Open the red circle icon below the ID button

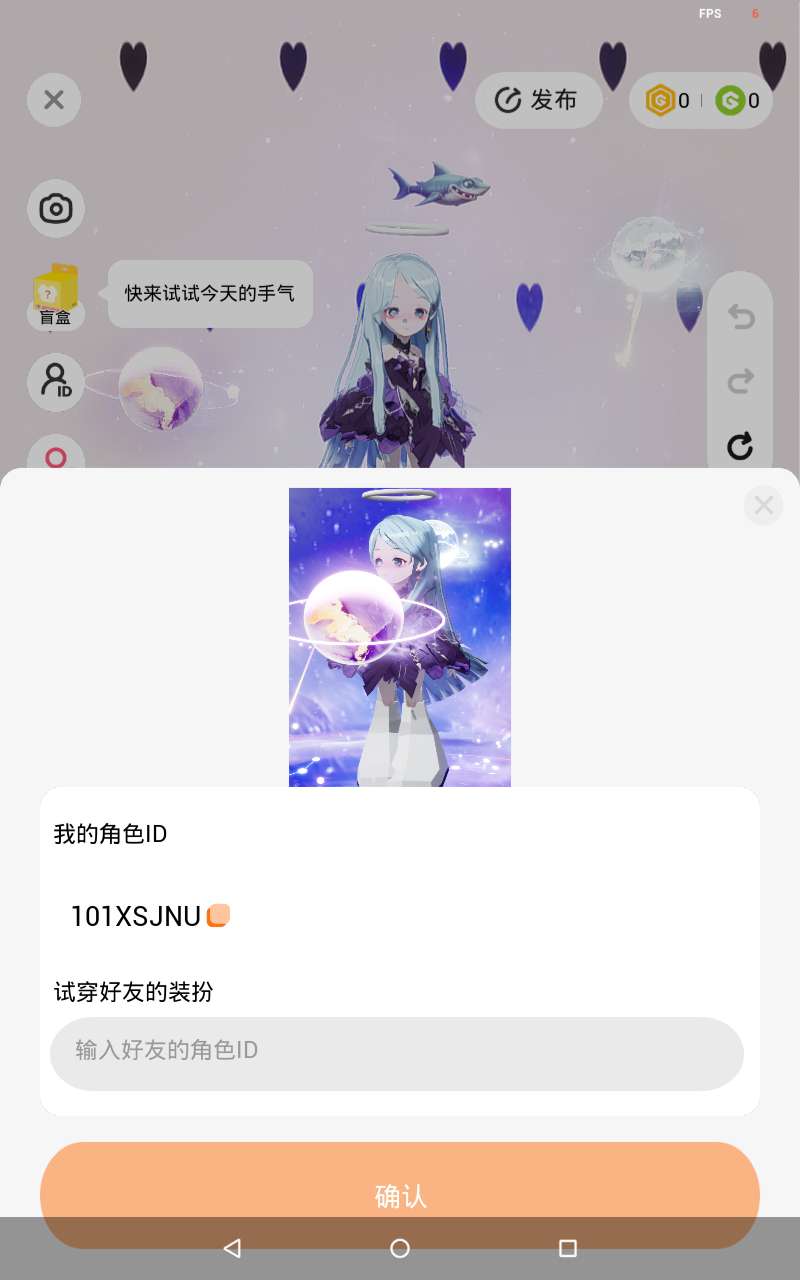pos(56,456)
